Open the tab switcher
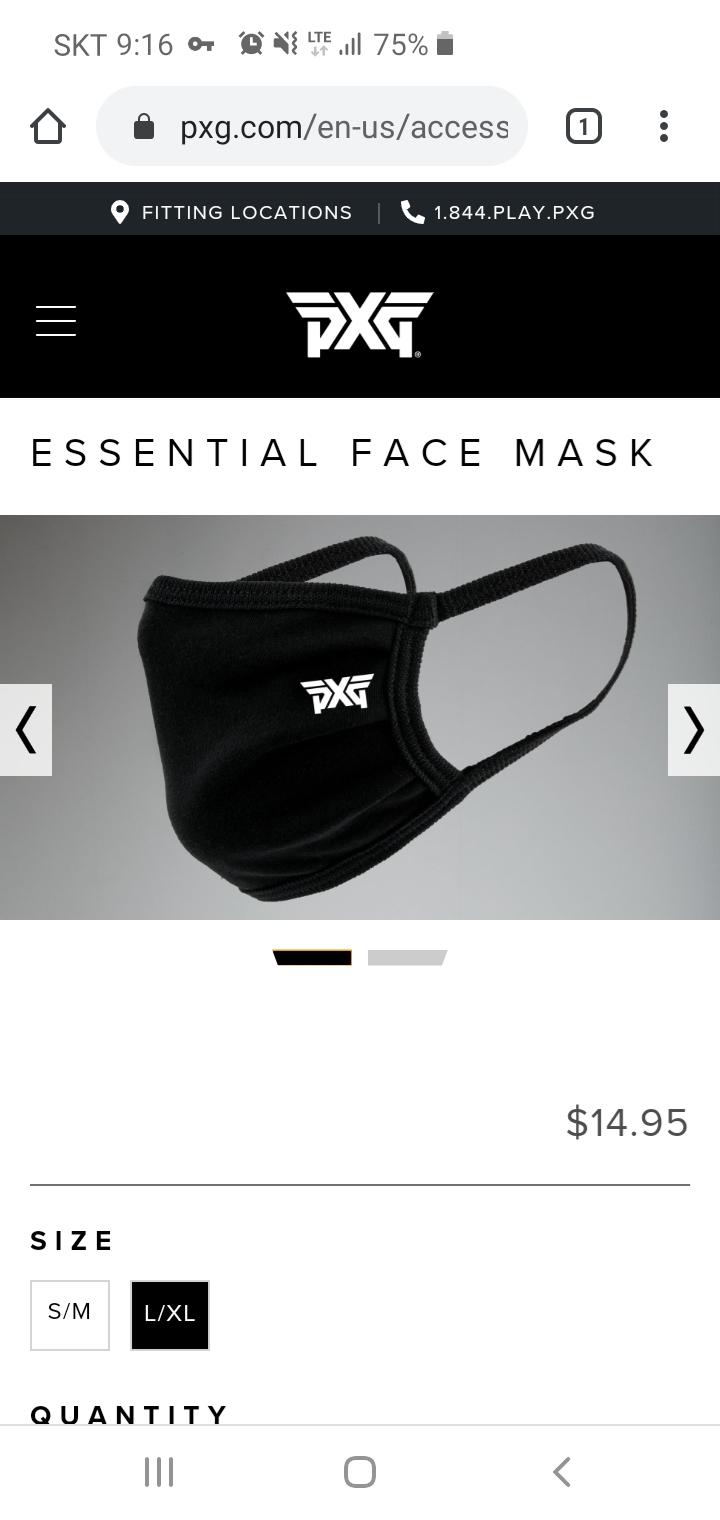Screen dimensions: 720x1520 click(x=583, y=127)
